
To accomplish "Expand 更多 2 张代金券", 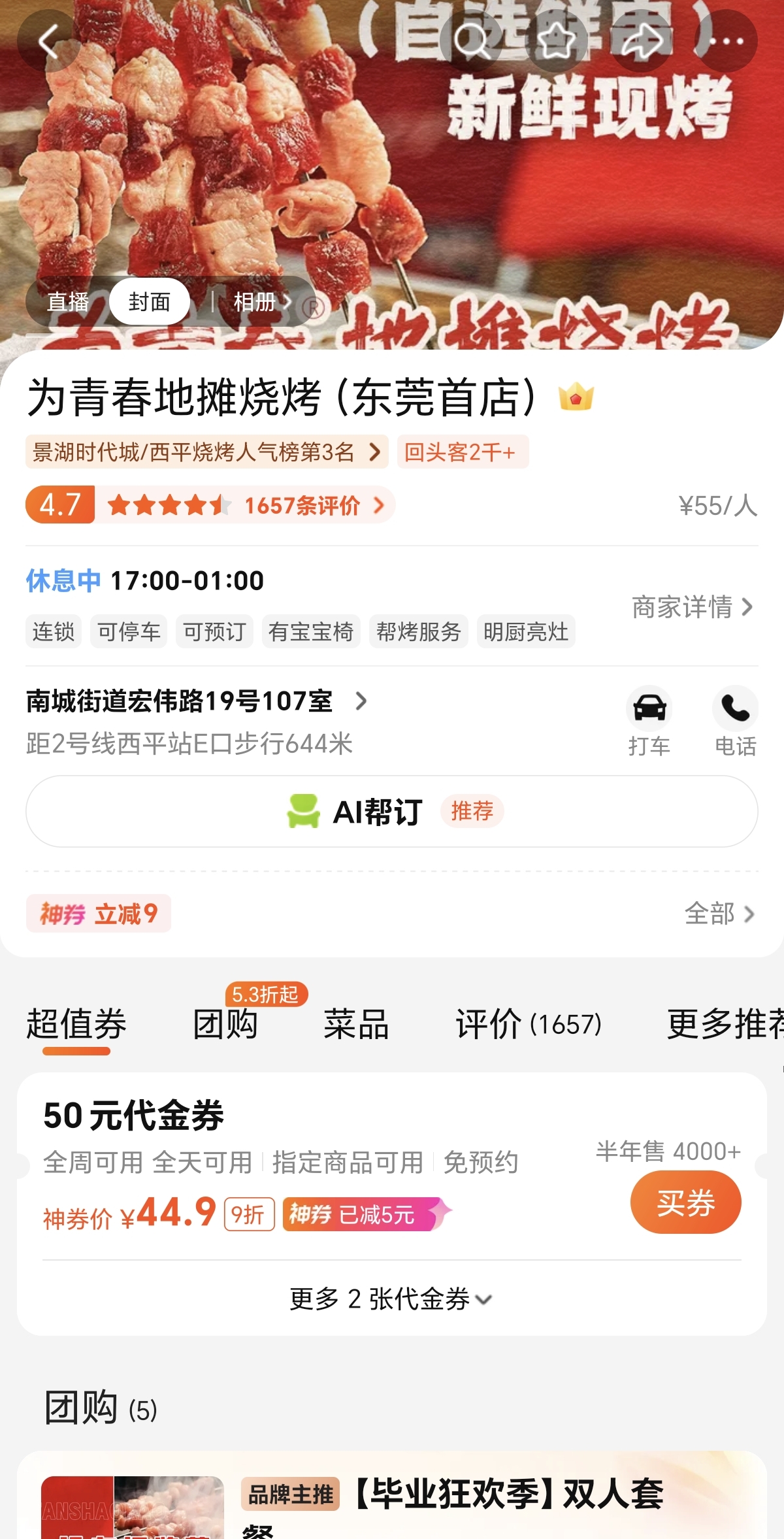I will 391,1299.
